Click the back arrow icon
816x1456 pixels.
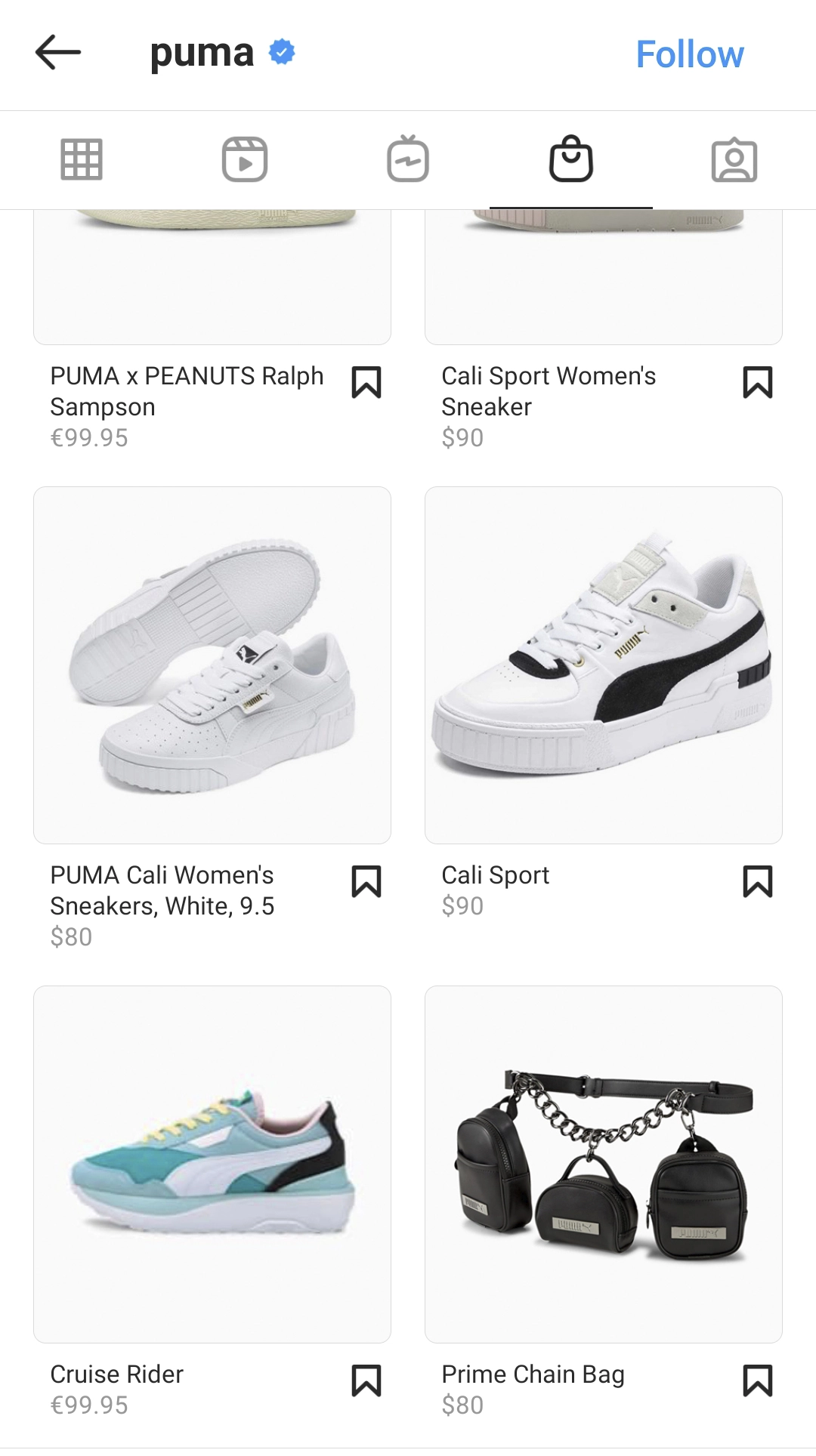pyautogui.click(x=55, y=53)
